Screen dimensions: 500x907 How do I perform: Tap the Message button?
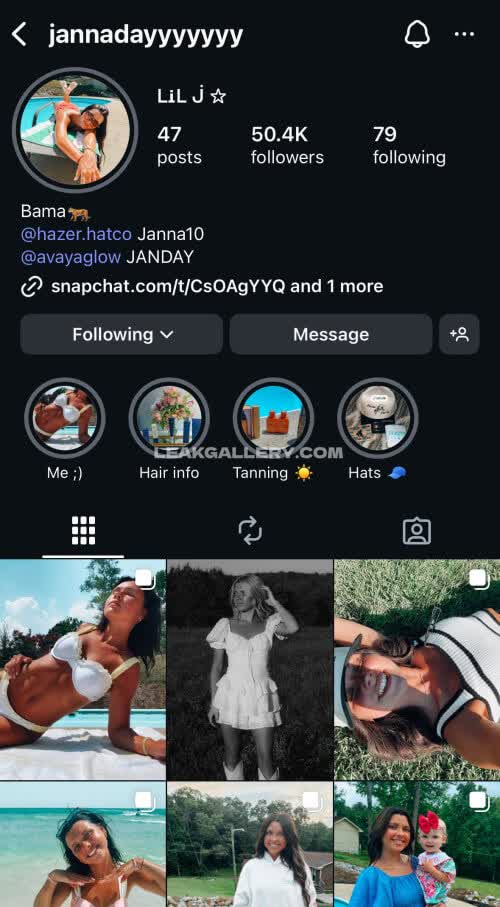(x=330, y=334)
